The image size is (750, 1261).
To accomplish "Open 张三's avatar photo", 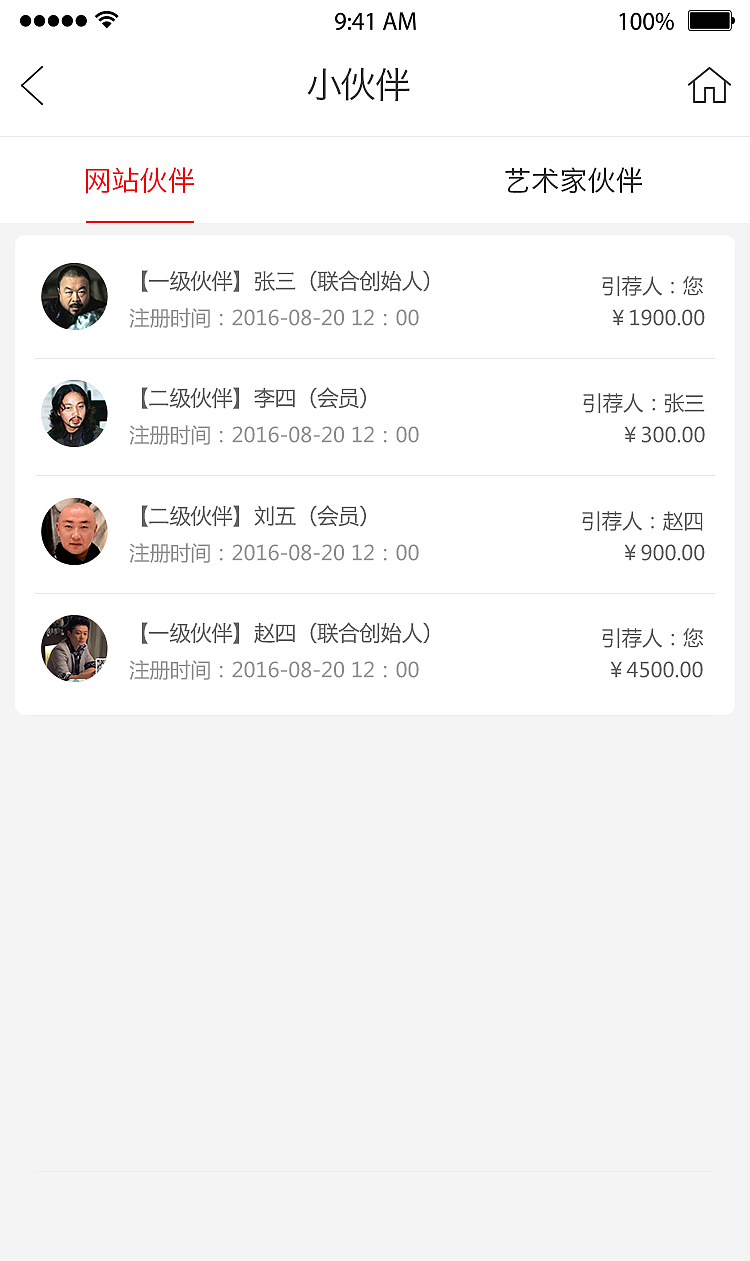I will 74,296.
